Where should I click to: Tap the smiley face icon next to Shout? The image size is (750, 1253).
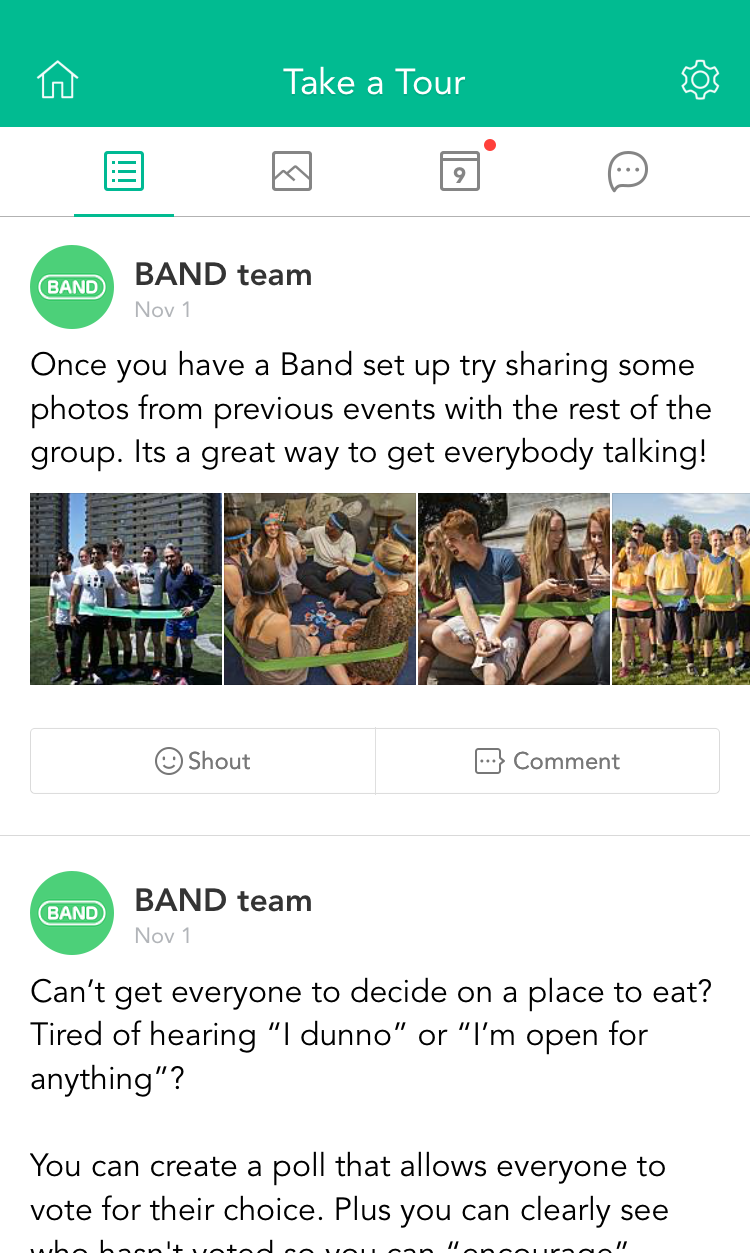(x=167, y=760)
